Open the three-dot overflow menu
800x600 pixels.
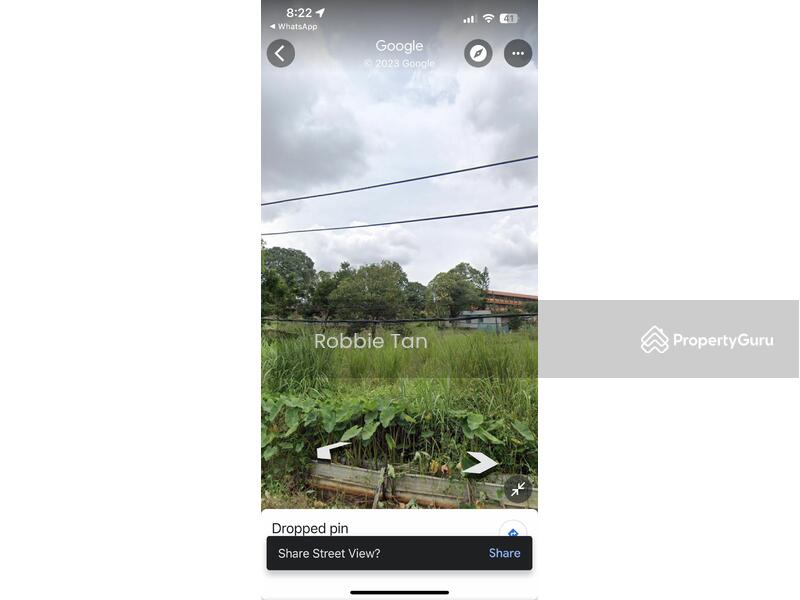tap(518, 53)
